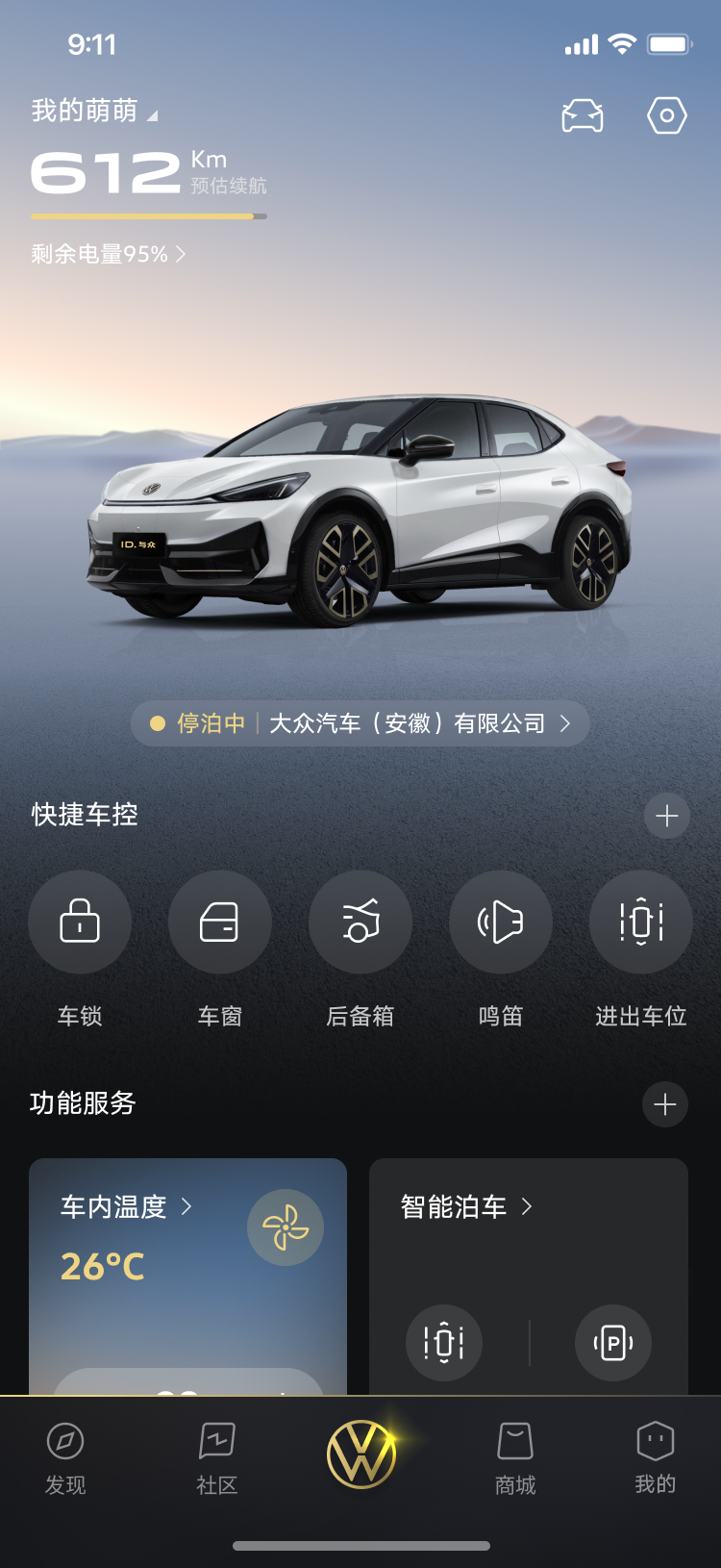View remaining battery 剩余电量95% details
The image size is (721, 1568).
(108, 254)
